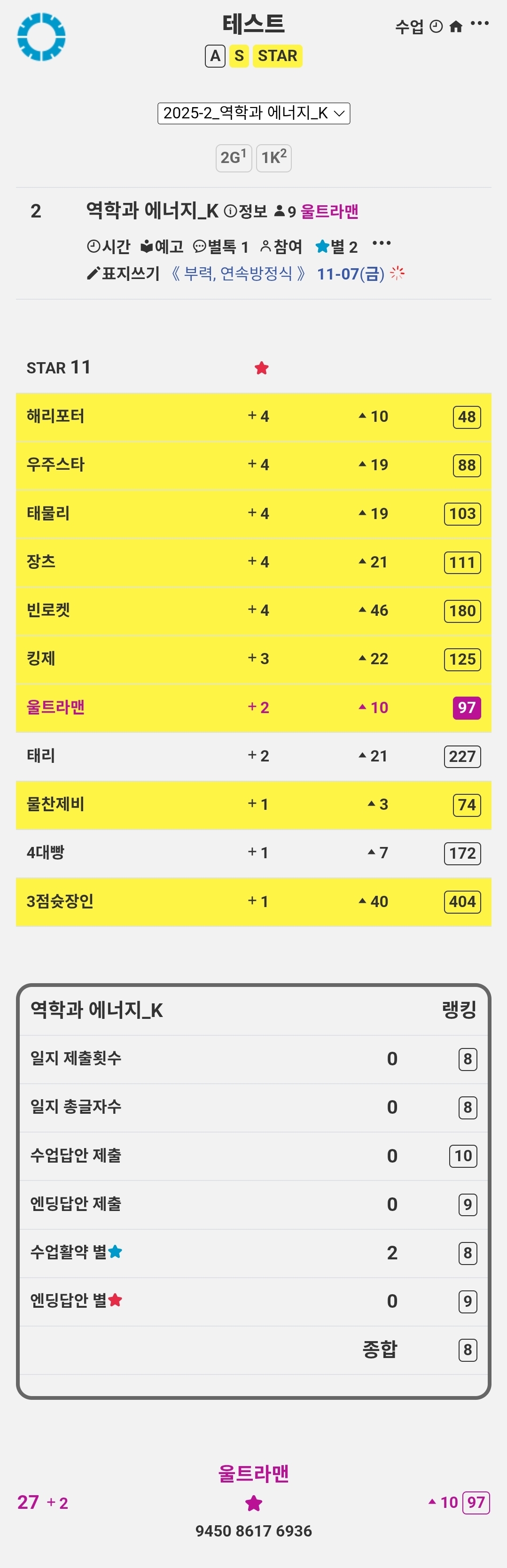This screenshot has width=507, height=1568.
Task: Expand the 2025-2_역학과 에너지_K dropdown
Action: click(x=253, y=113)
